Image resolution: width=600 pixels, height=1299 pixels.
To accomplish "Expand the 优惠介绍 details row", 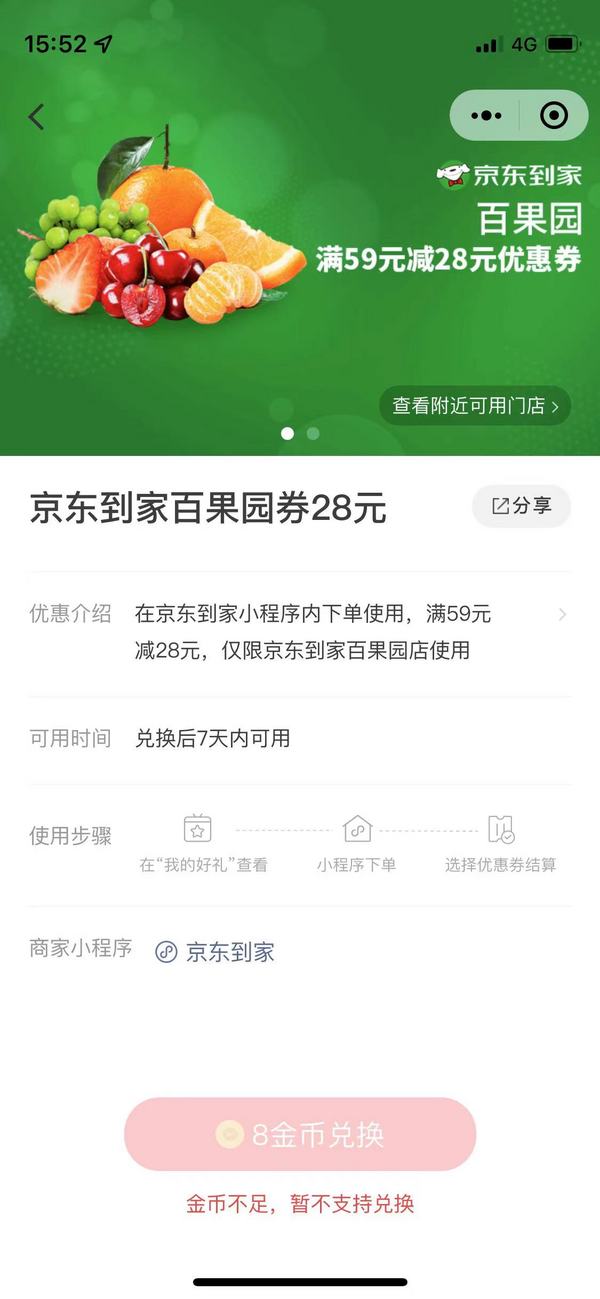I will (x=300, y=632).
